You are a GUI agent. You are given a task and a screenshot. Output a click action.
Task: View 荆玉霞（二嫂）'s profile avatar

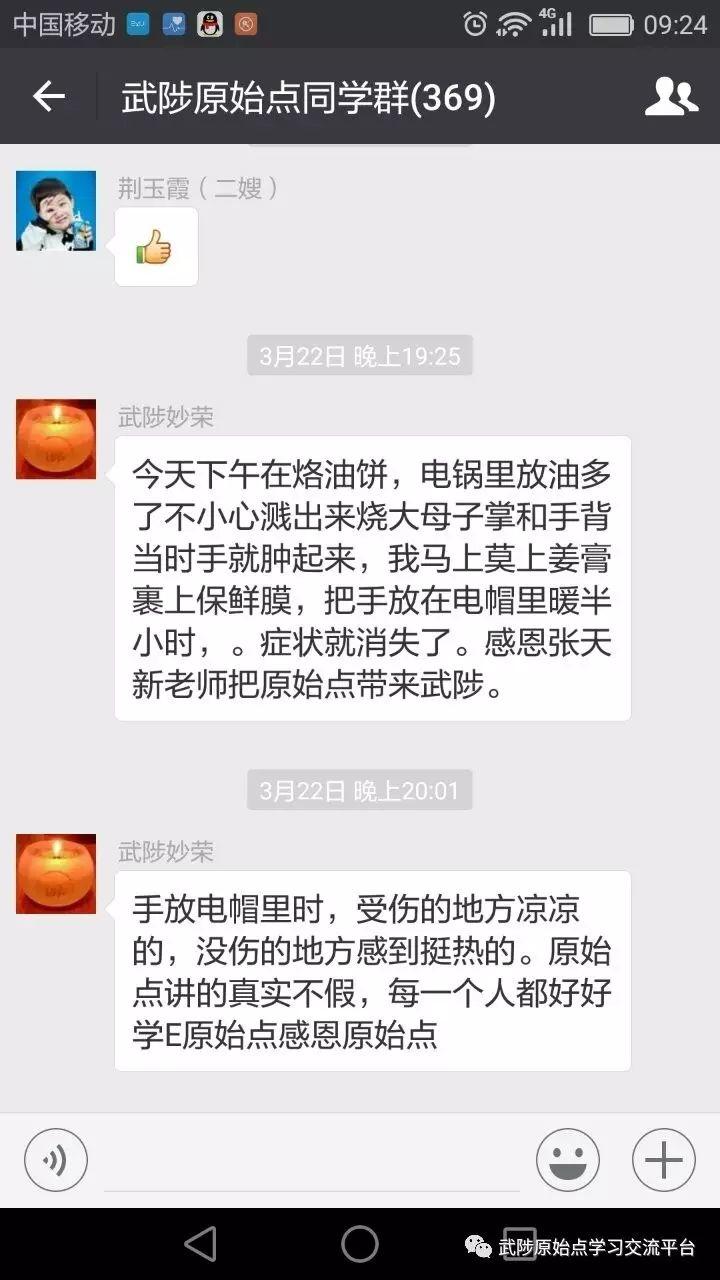point(56,210)
